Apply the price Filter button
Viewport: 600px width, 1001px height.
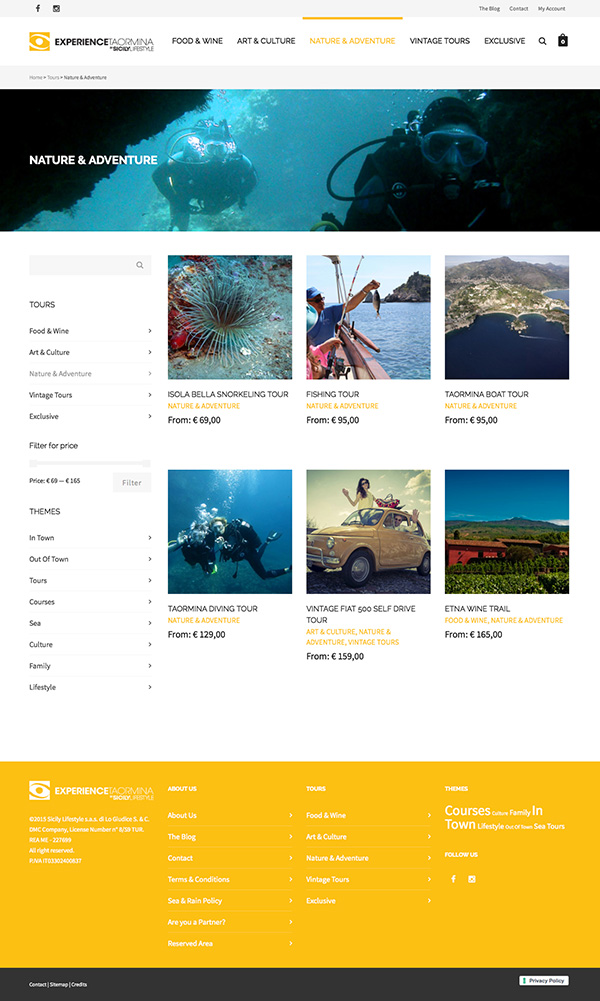[x=131, y=482]
